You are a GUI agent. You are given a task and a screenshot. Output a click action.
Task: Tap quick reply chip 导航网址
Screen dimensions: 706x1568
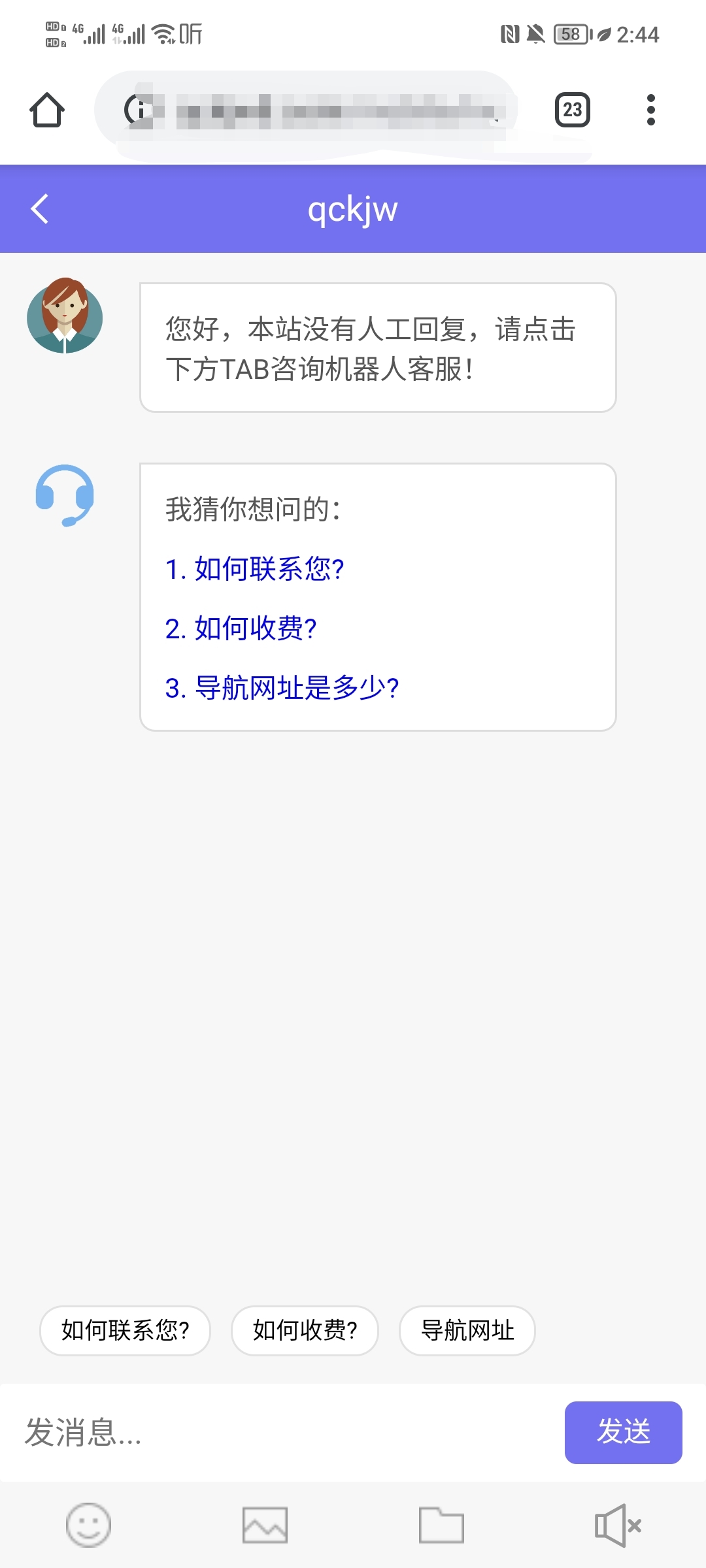tap(467, 1331)
